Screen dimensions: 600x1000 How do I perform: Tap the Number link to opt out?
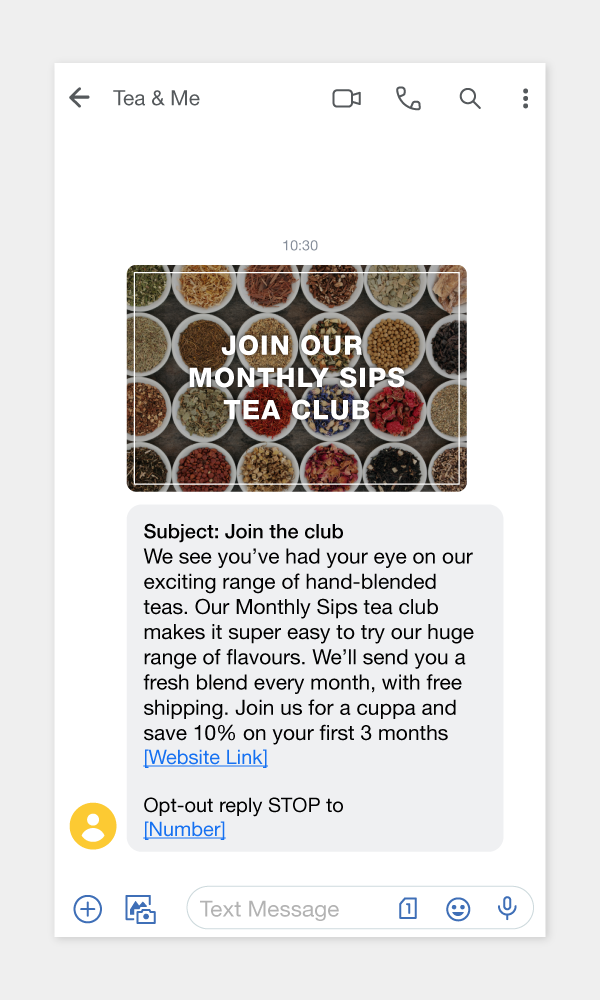[184, 830]
